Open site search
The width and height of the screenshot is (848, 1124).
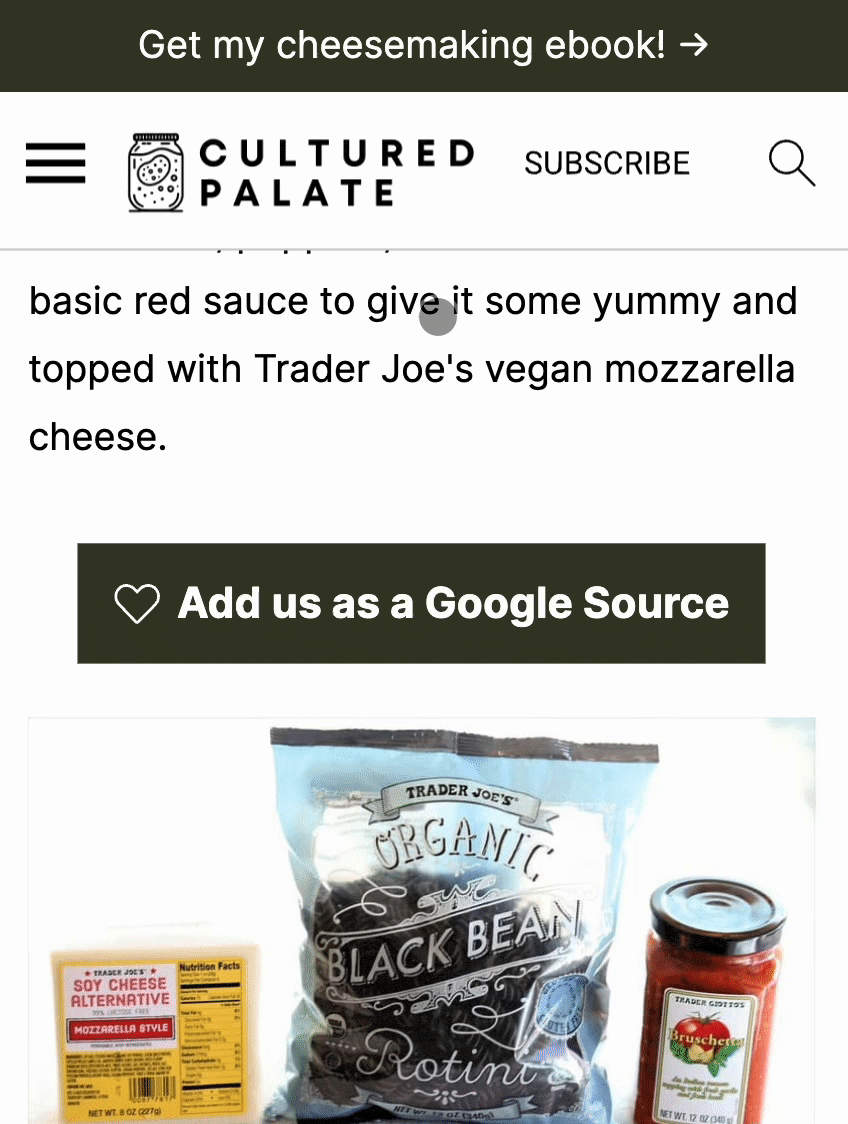click(791, 163)
